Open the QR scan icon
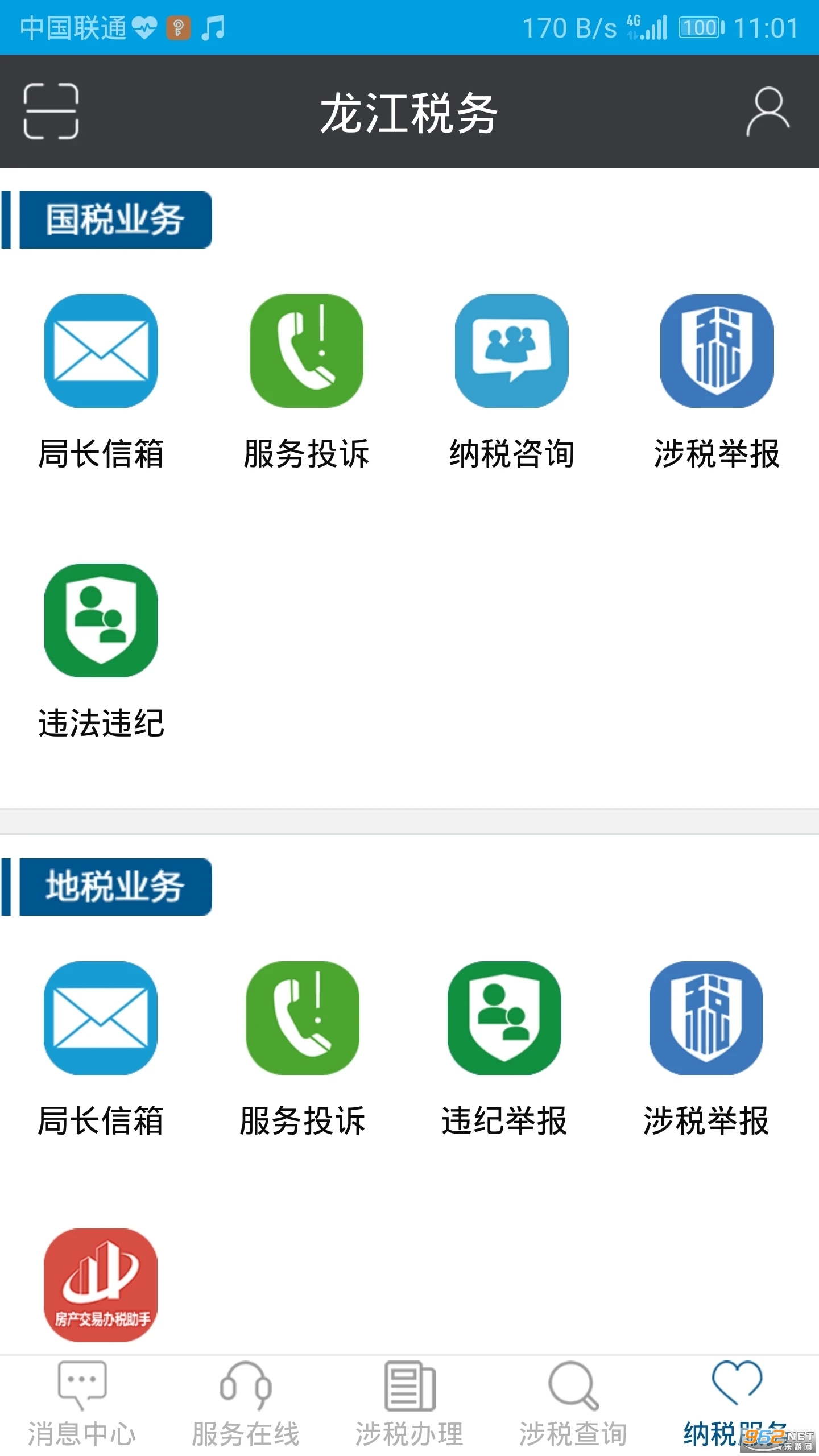Screen dimensions: 819x1456 pos(51,111)
